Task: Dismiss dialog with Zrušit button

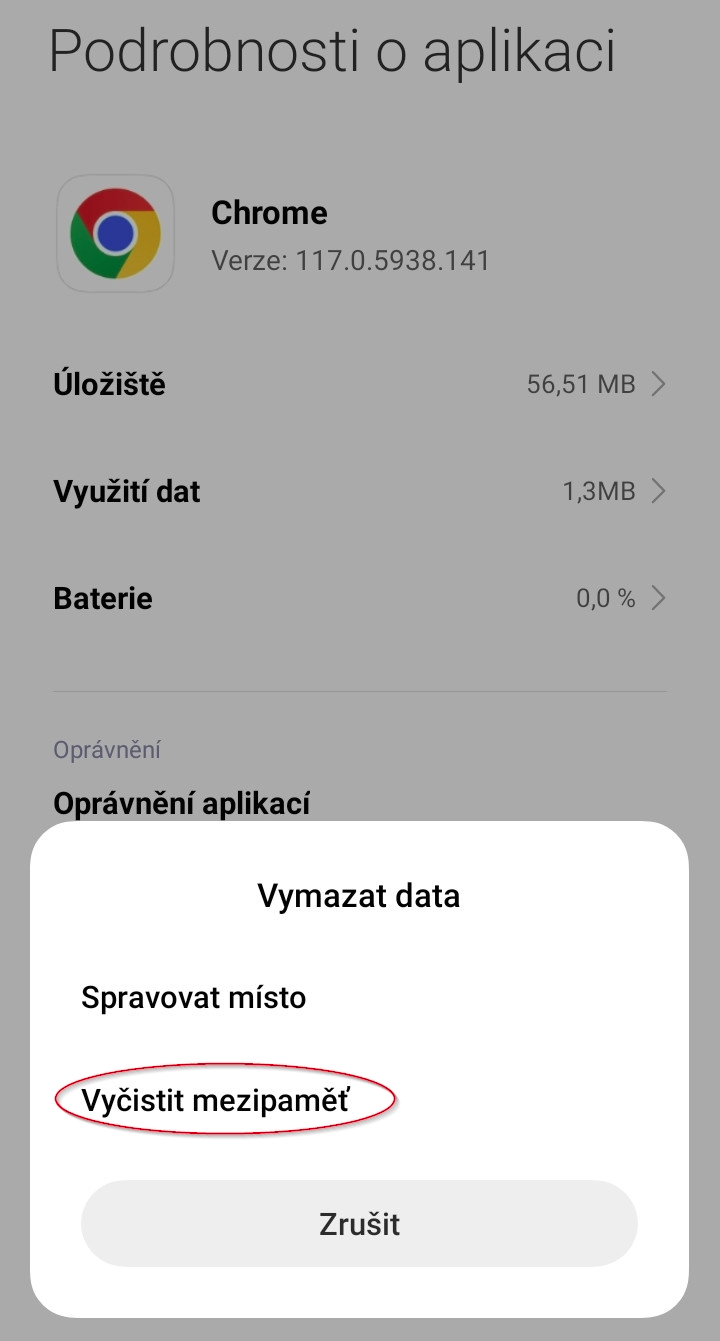Action: pos(359,1224)
